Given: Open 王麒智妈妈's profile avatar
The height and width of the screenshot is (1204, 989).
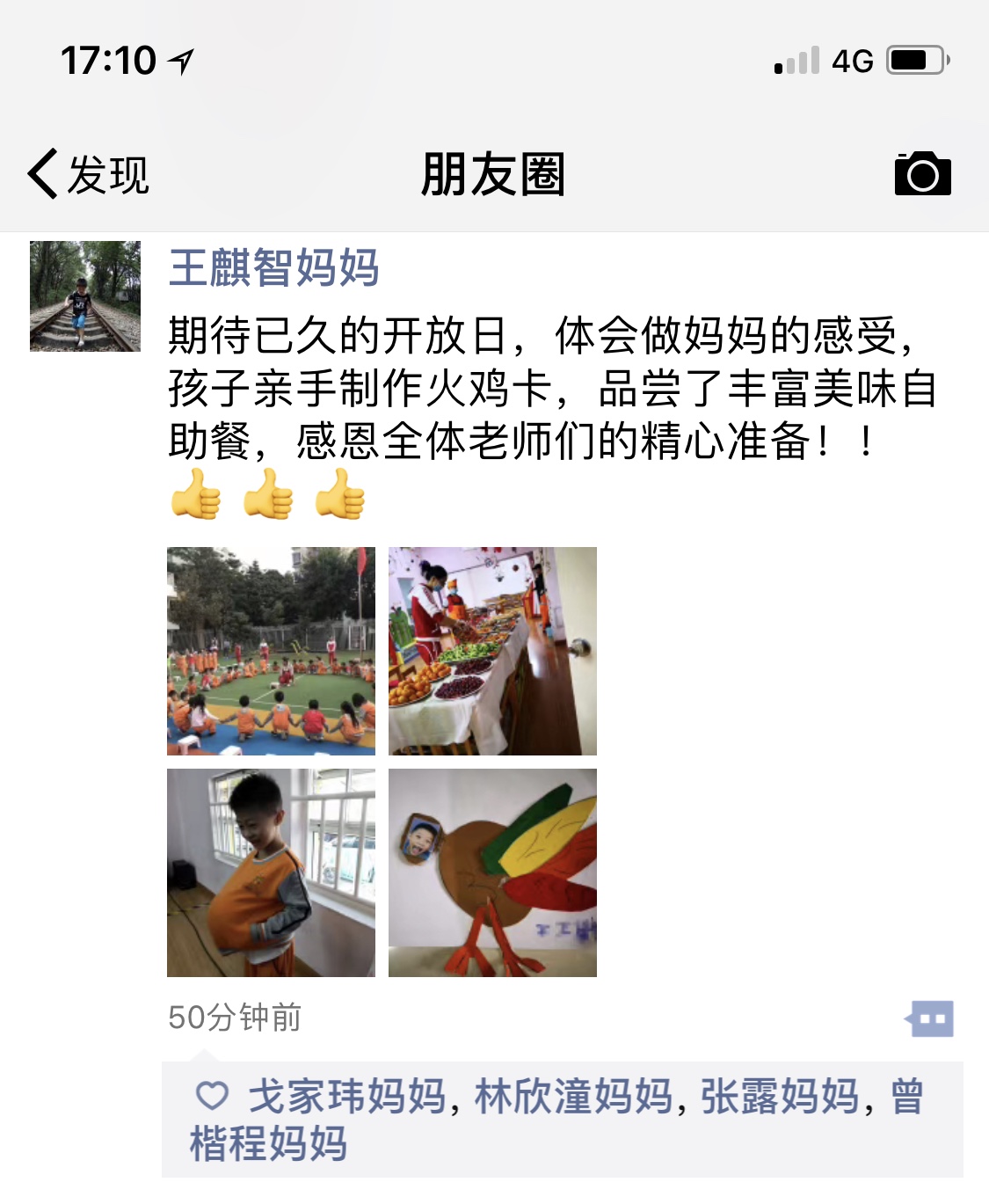Looking at the screenshot, I should point(85,296).
